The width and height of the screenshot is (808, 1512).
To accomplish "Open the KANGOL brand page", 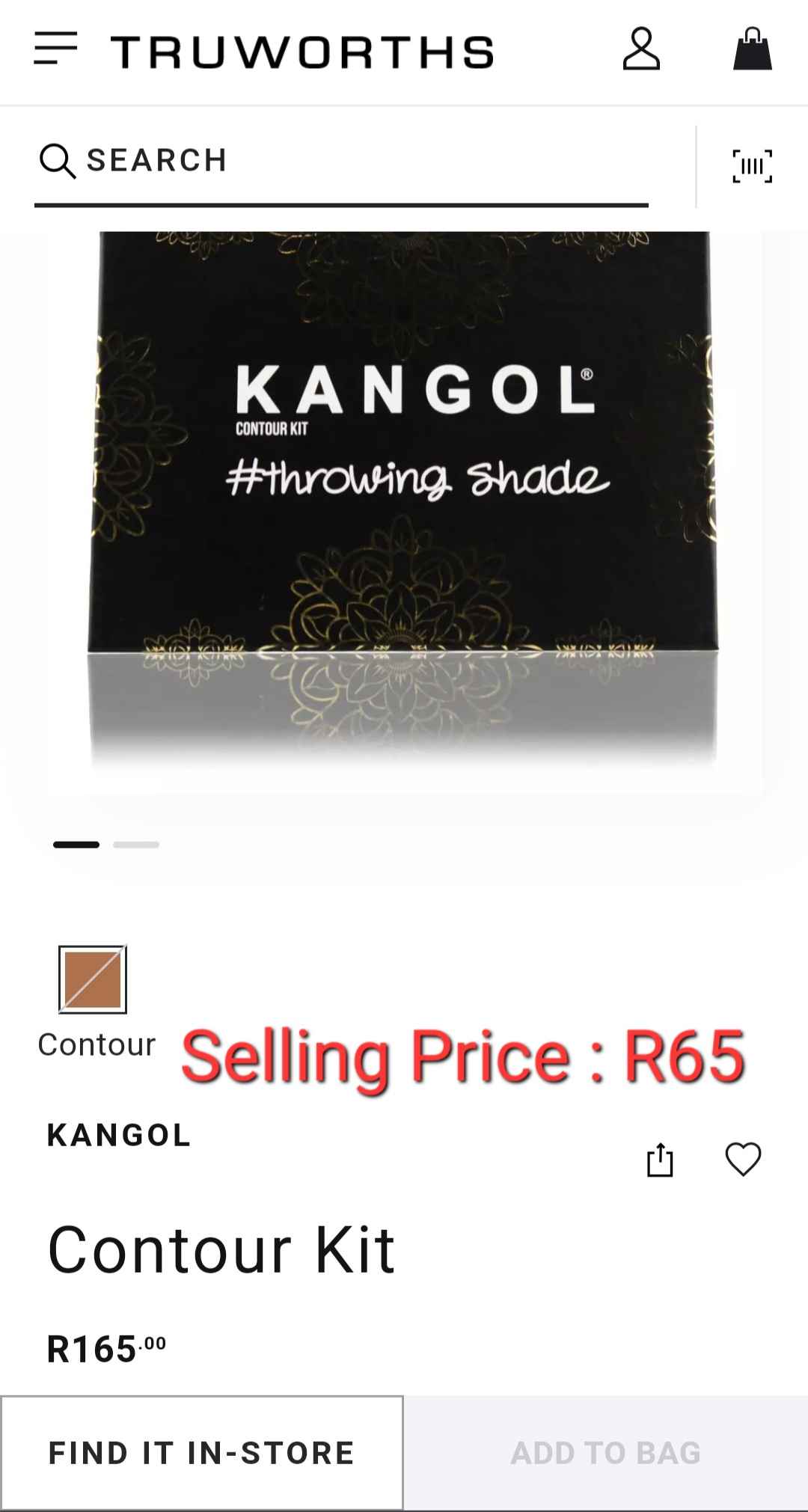I will point(118,1134).
